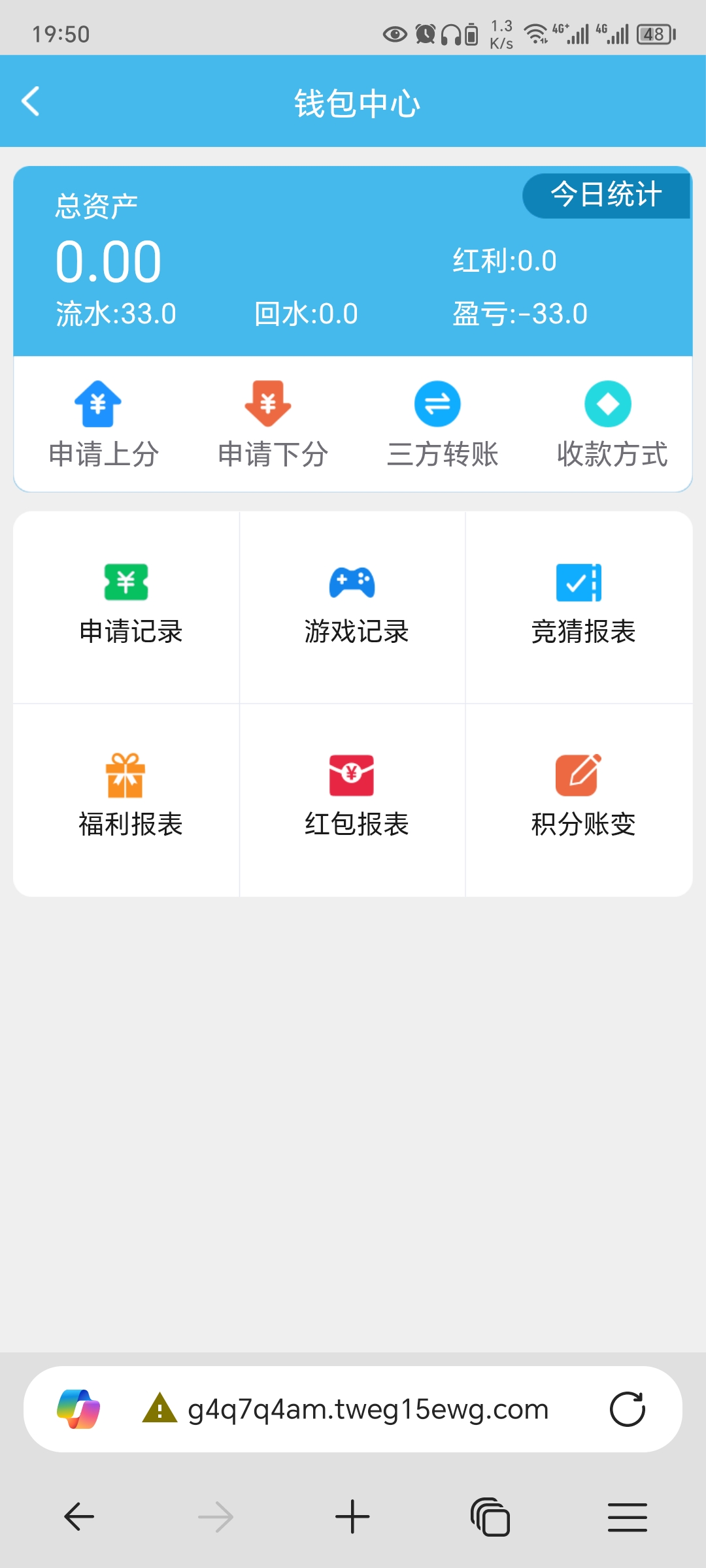Open 红包报表 report
The width and height of the screenshot is (706, 1568).
355,798
